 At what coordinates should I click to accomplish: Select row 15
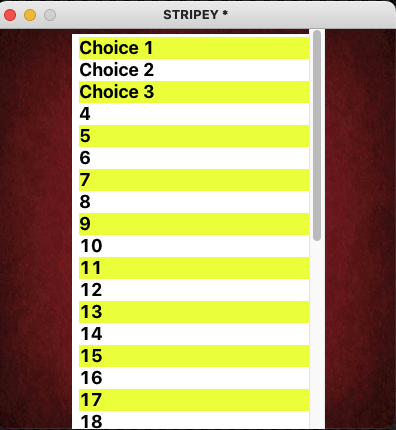pos(194,356)
